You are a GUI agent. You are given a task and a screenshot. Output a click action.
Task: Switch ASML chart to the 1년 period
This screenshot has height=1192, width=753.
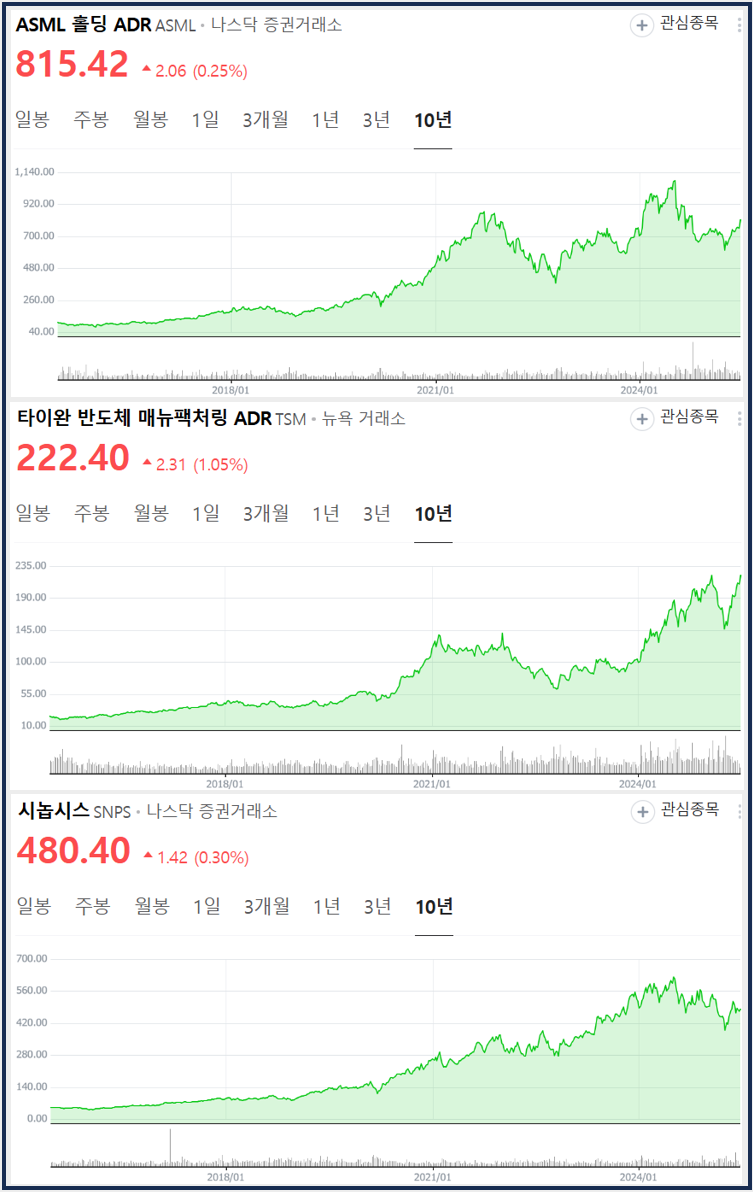pyautogui.click(x=328, y=119)
